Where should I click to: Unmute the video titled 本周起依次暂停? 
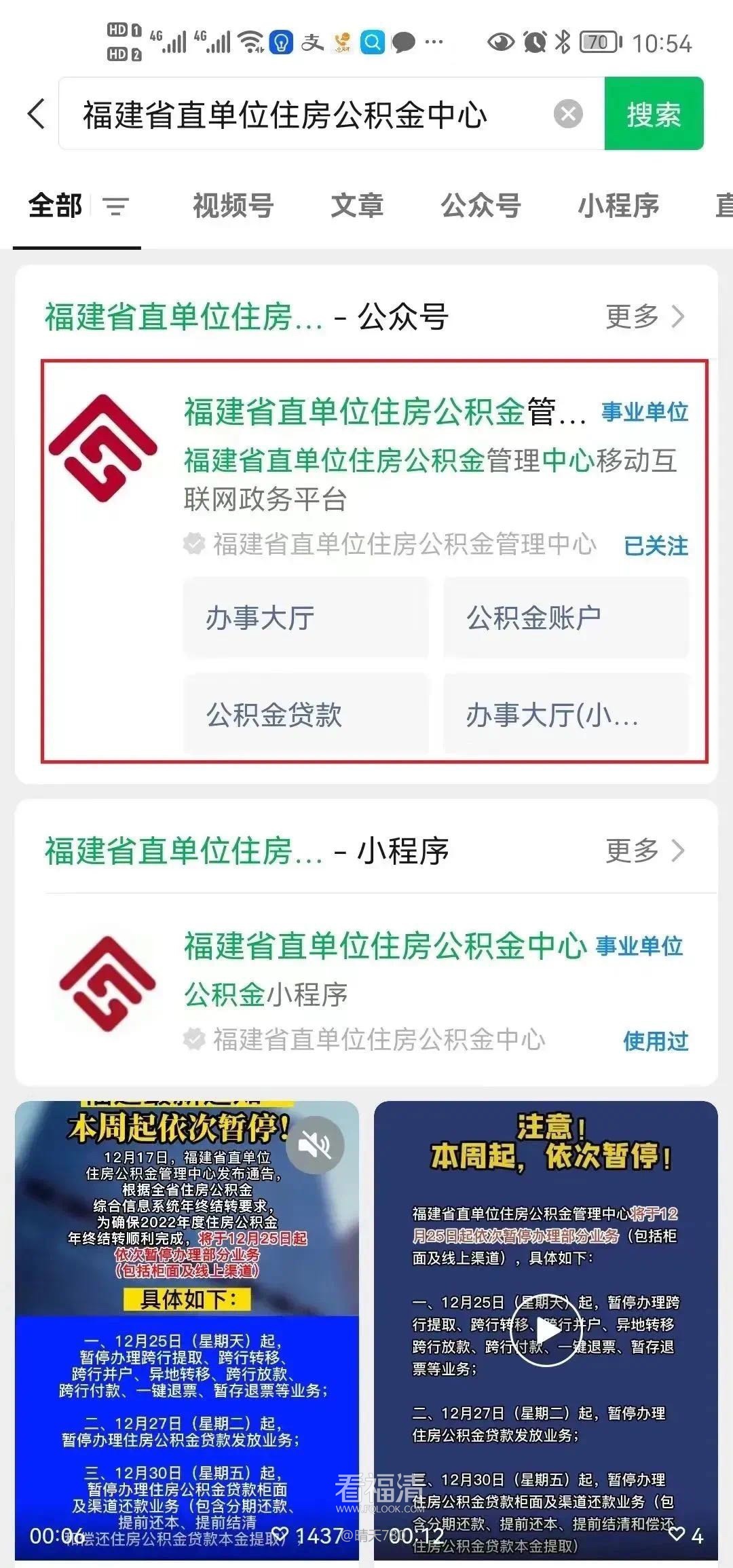pyautogui.click(x=315, y=1145)
